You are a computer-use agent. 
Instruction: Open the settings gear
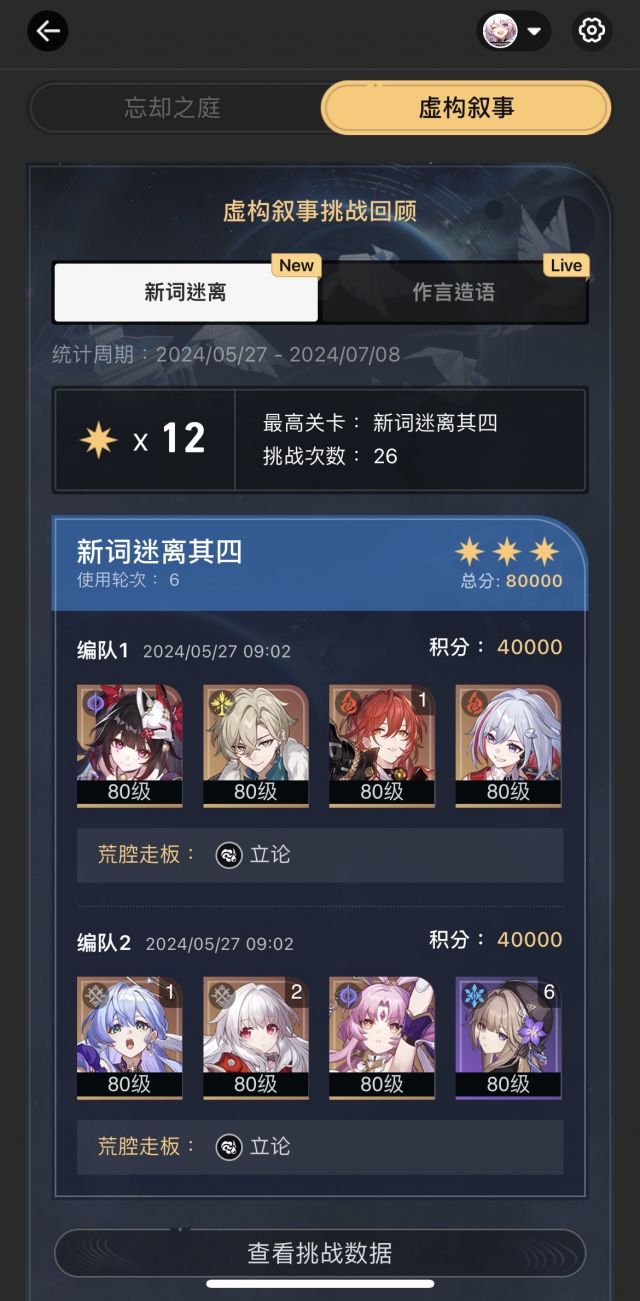tap(592, 31)
